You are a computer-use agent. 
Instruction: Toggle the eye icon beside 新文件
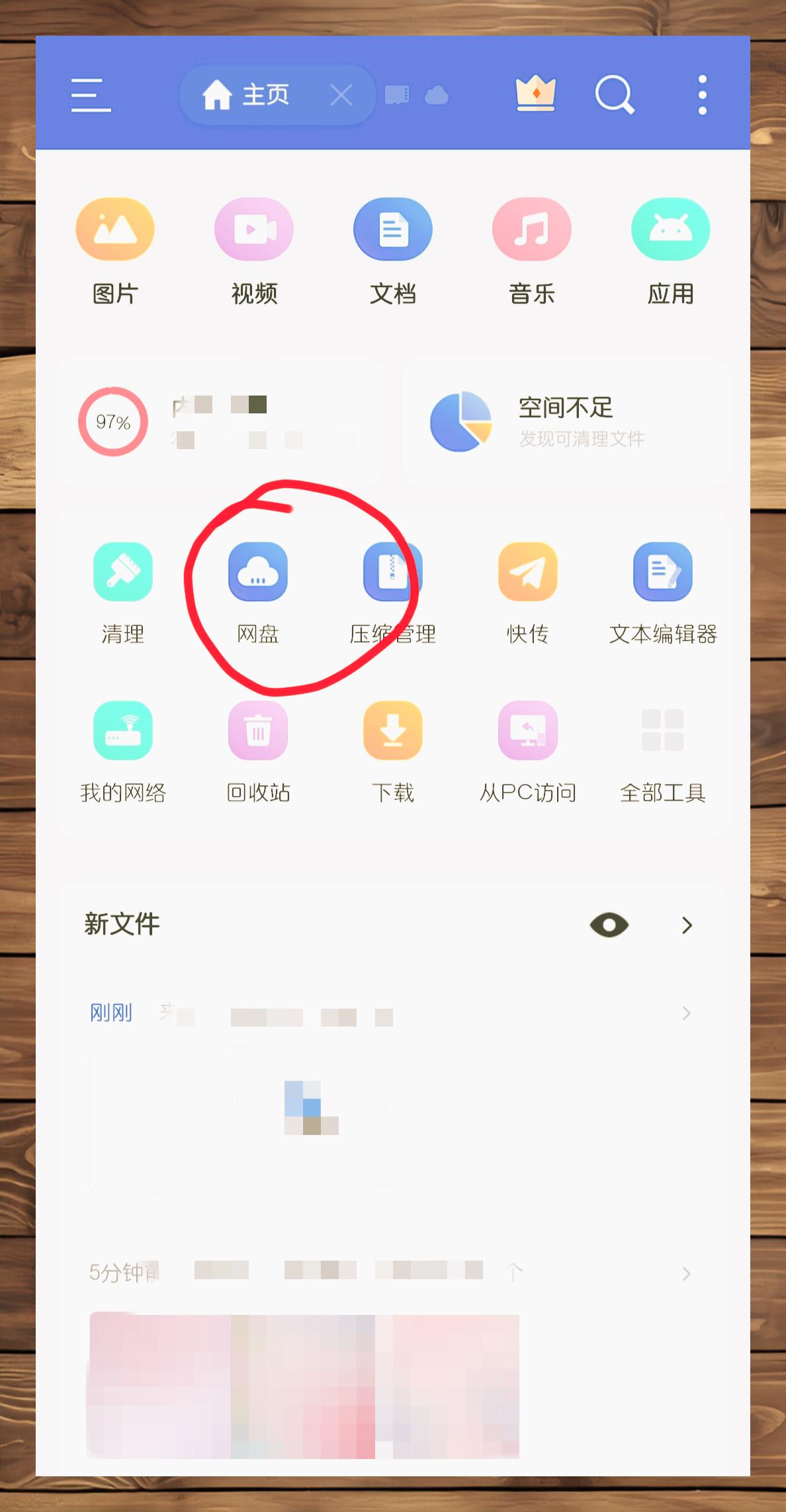point(609,925)
